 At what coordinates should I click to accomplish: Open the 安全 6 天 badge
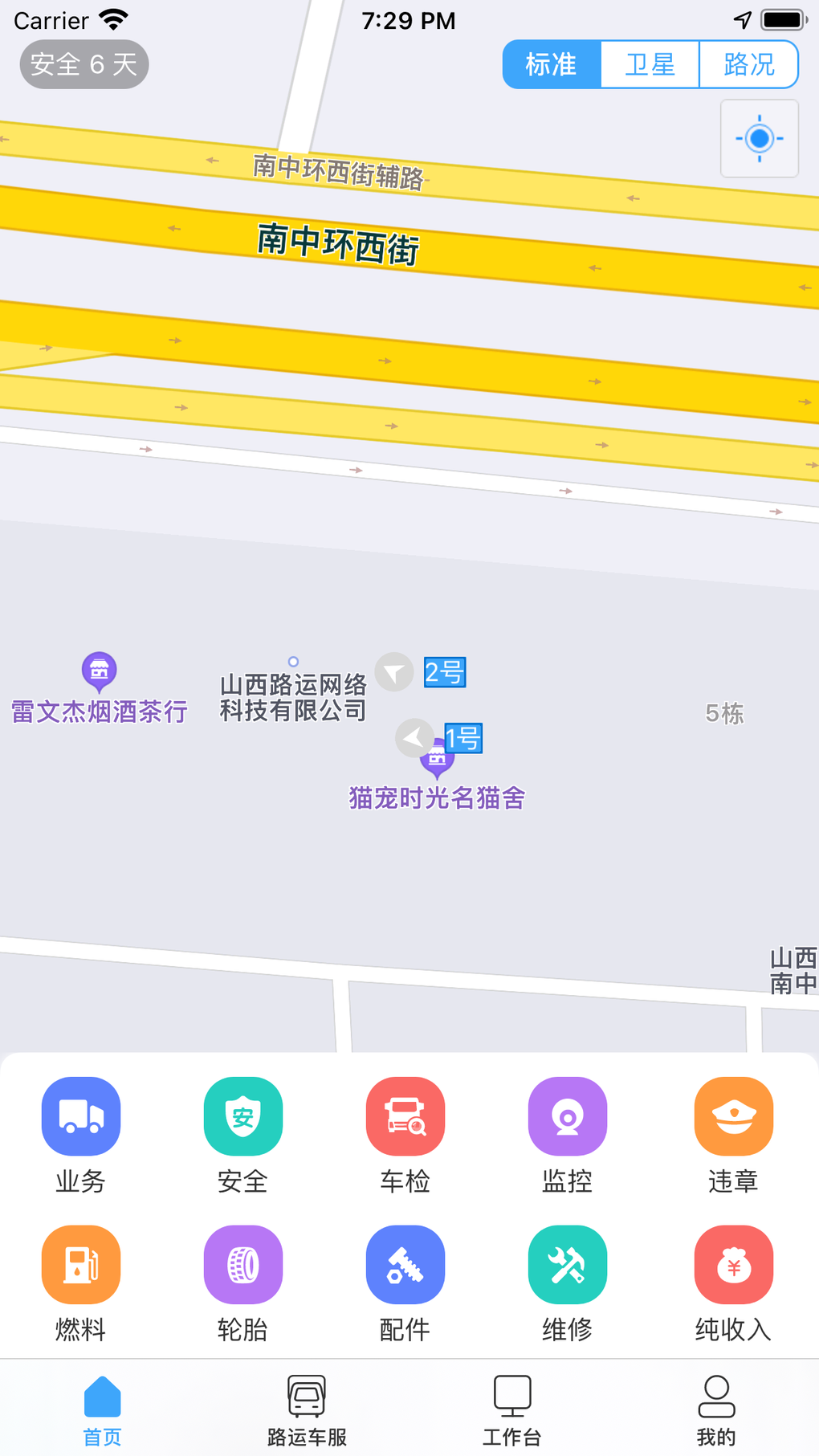pyautogui.click(x=84, y=64)
